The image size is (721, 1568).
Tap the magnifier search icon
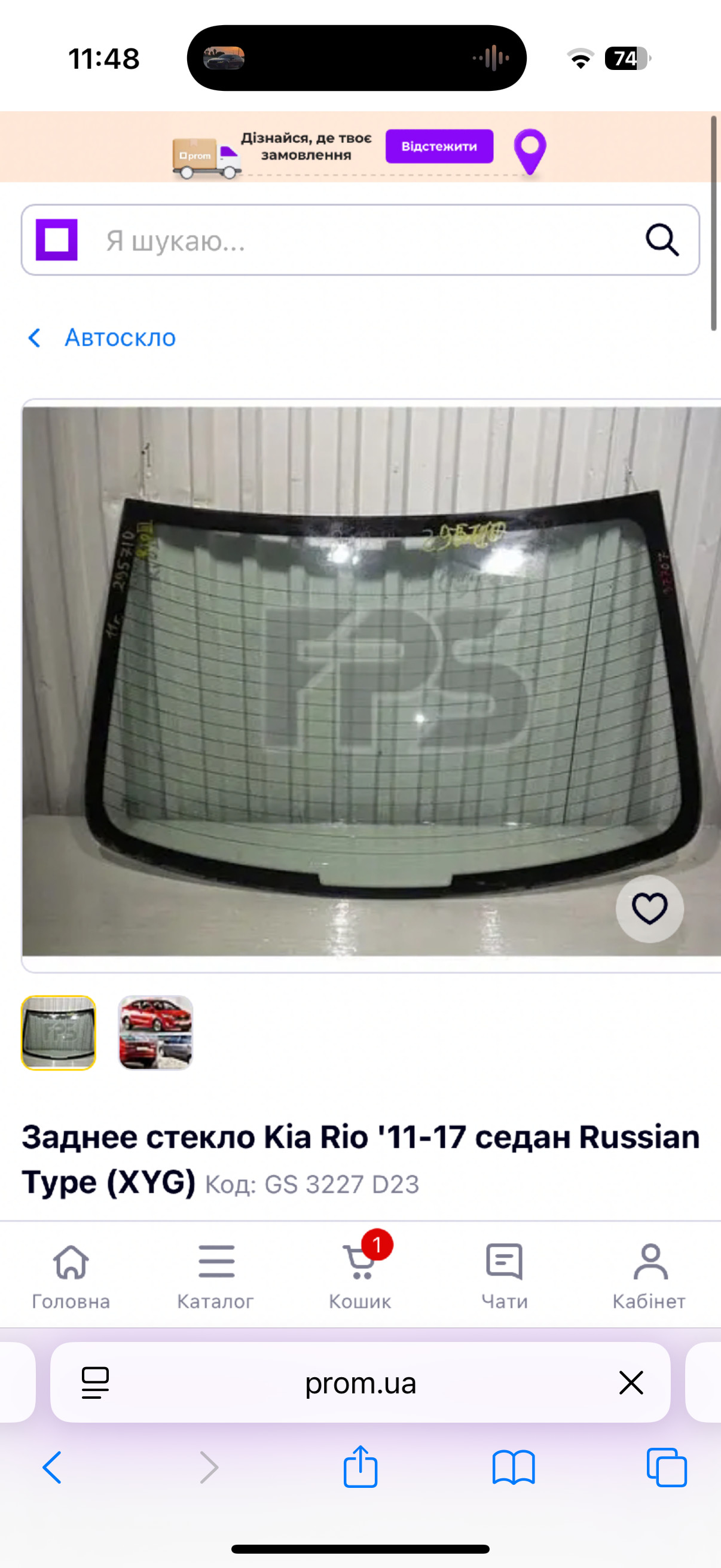pos(661,240)
